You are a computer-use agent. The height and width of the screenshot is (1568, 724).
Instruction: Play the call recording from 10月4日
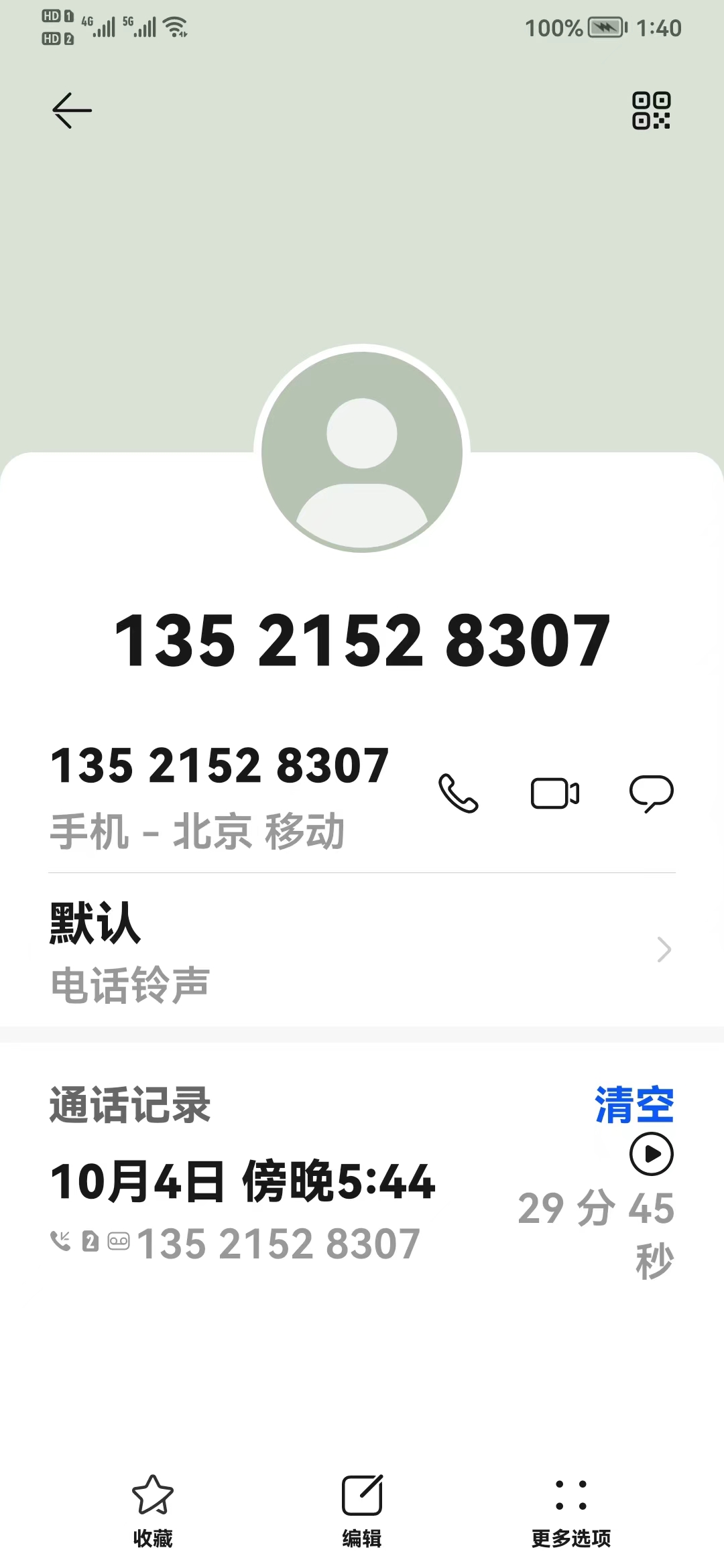(x=651, y=1154)
